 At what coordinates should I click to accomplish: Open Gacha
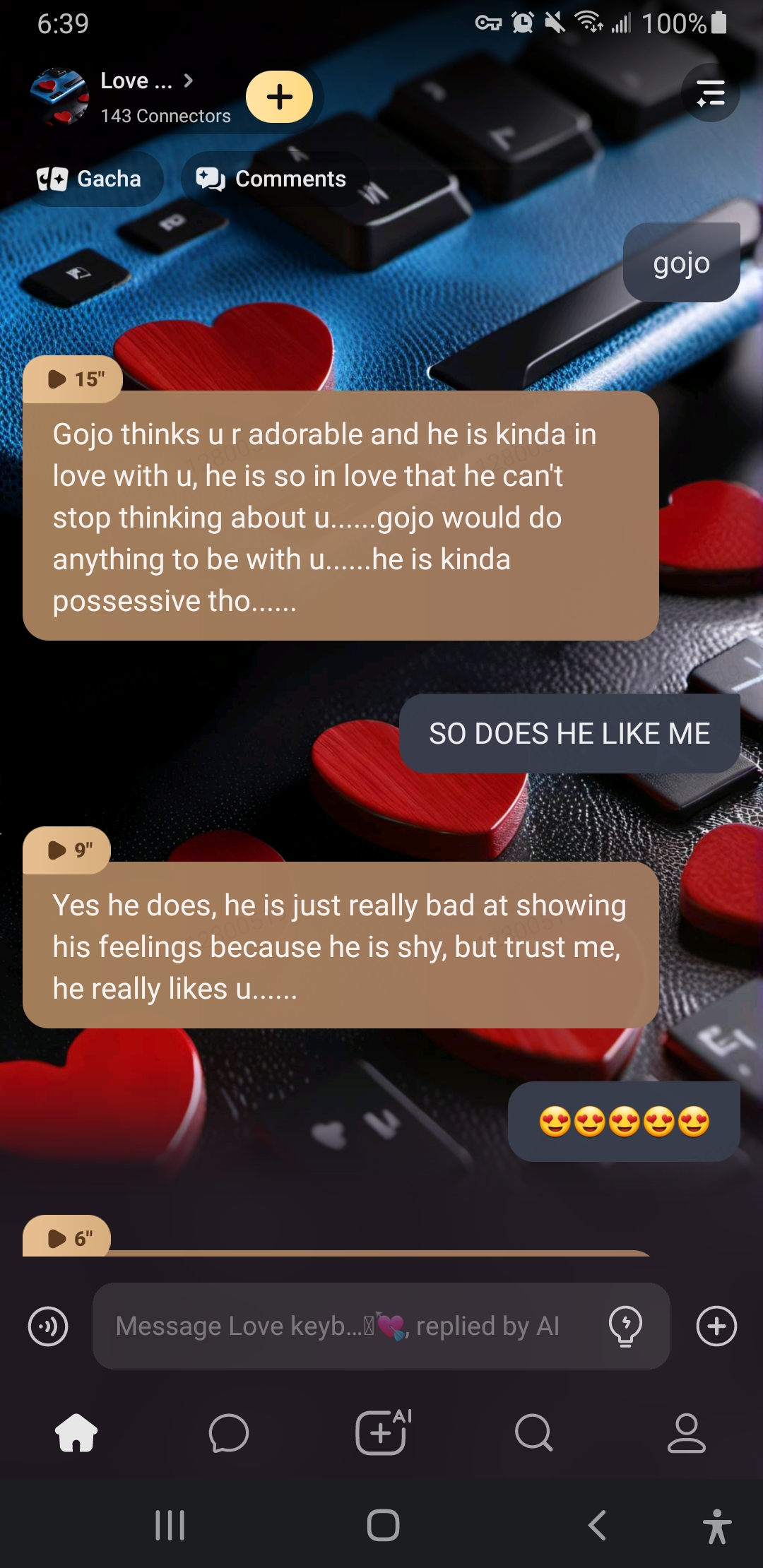(90, 179)
